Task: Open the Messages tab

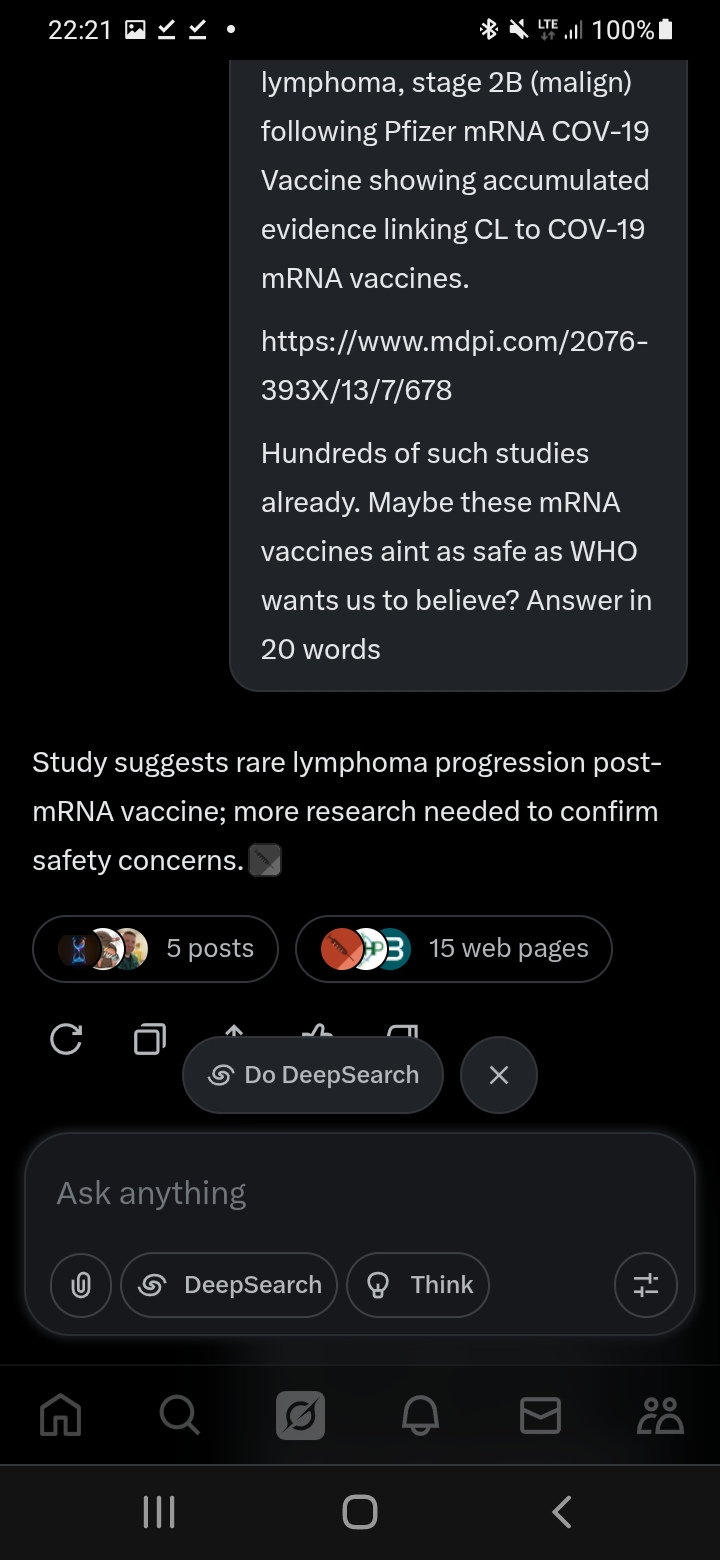Action: point(540,1415)
